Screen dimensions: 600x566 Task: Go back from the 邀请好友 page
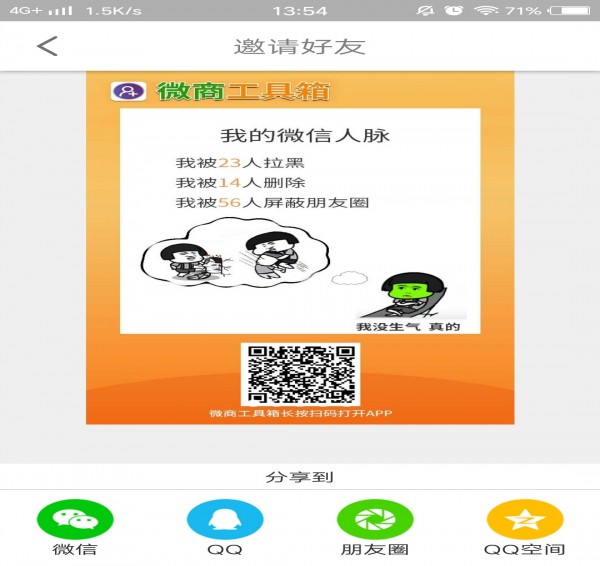pos(47,46)
